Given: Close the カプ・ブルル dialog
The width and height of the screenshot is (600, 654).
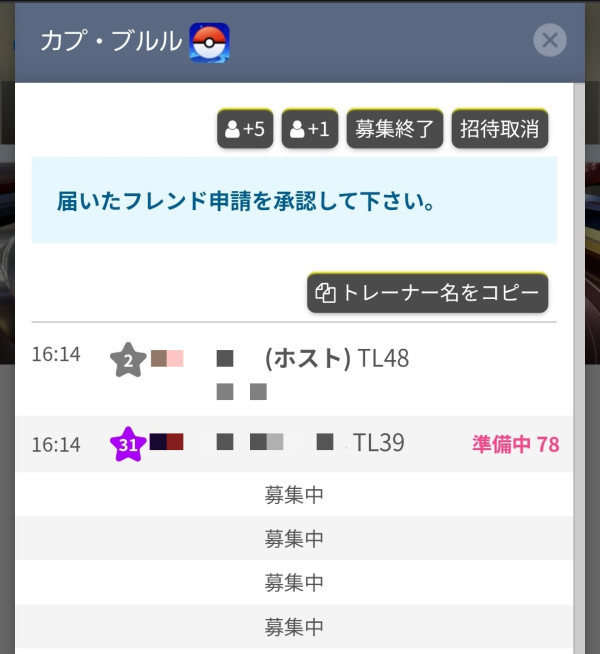Looking at the screenshot, I should (549, 40).
